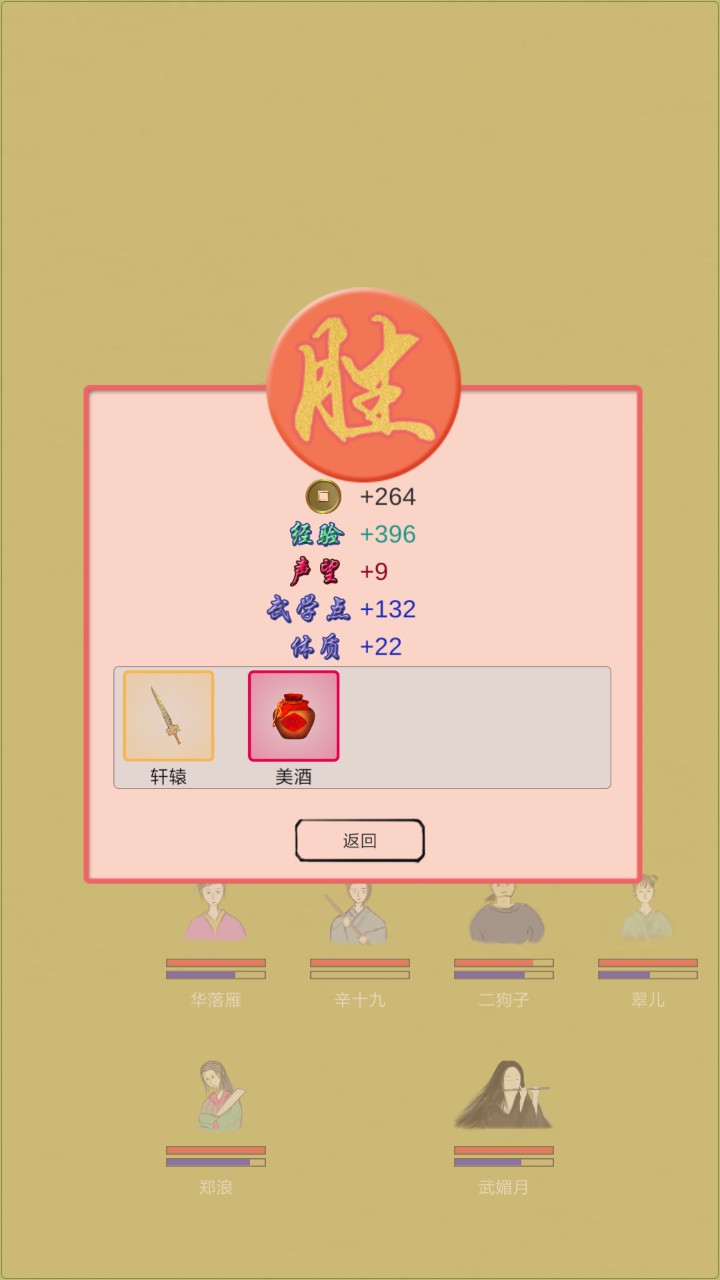The image size is (720, 1280).
Task: View the 美酒 wine jar reward
Action: coord(293,716)
